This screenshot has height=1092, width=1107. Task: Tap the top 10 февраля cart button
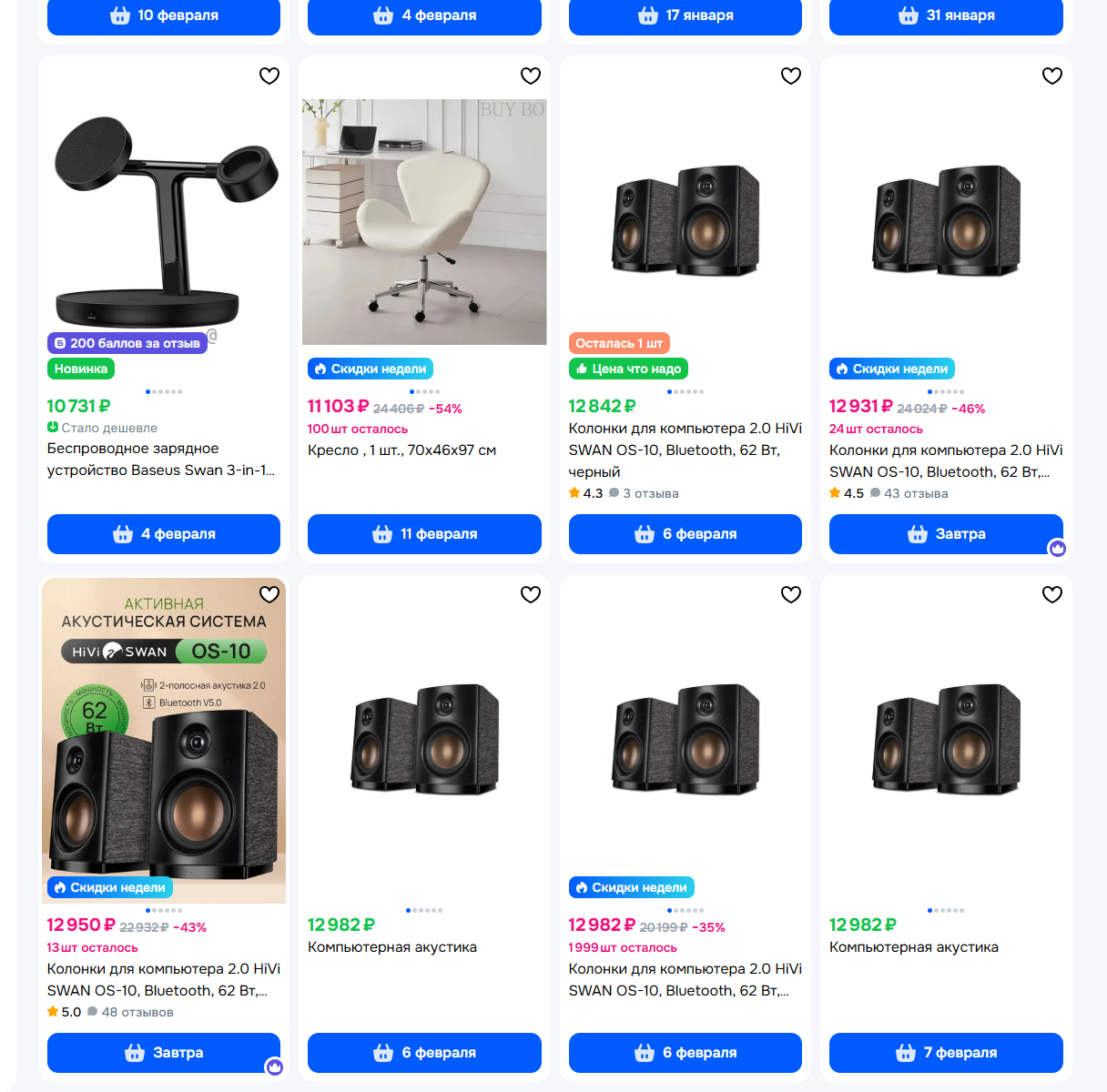164,16
